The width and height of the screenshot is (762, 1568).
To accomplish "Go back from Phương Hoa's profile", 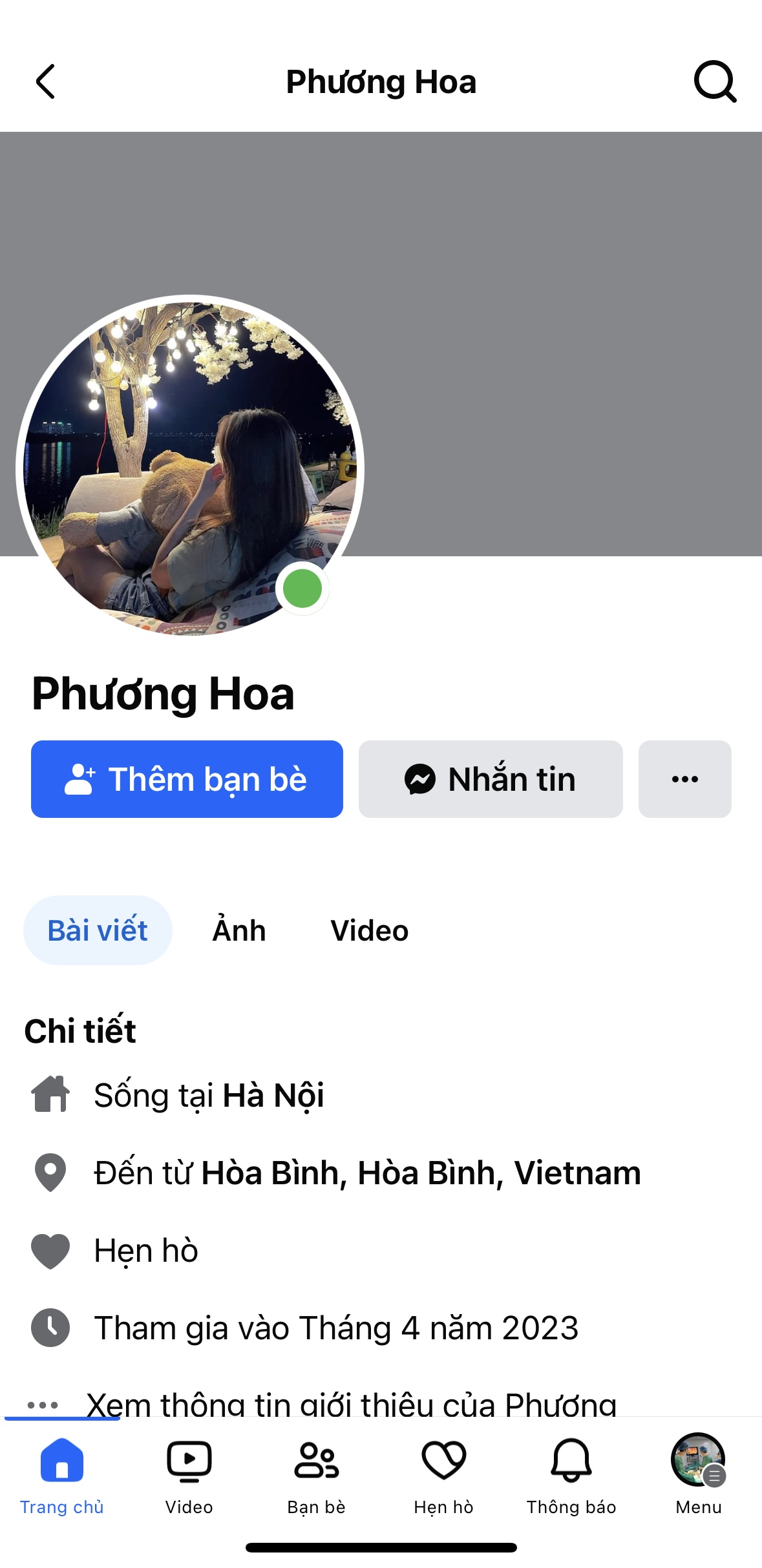I will click(x=45, y=82).
